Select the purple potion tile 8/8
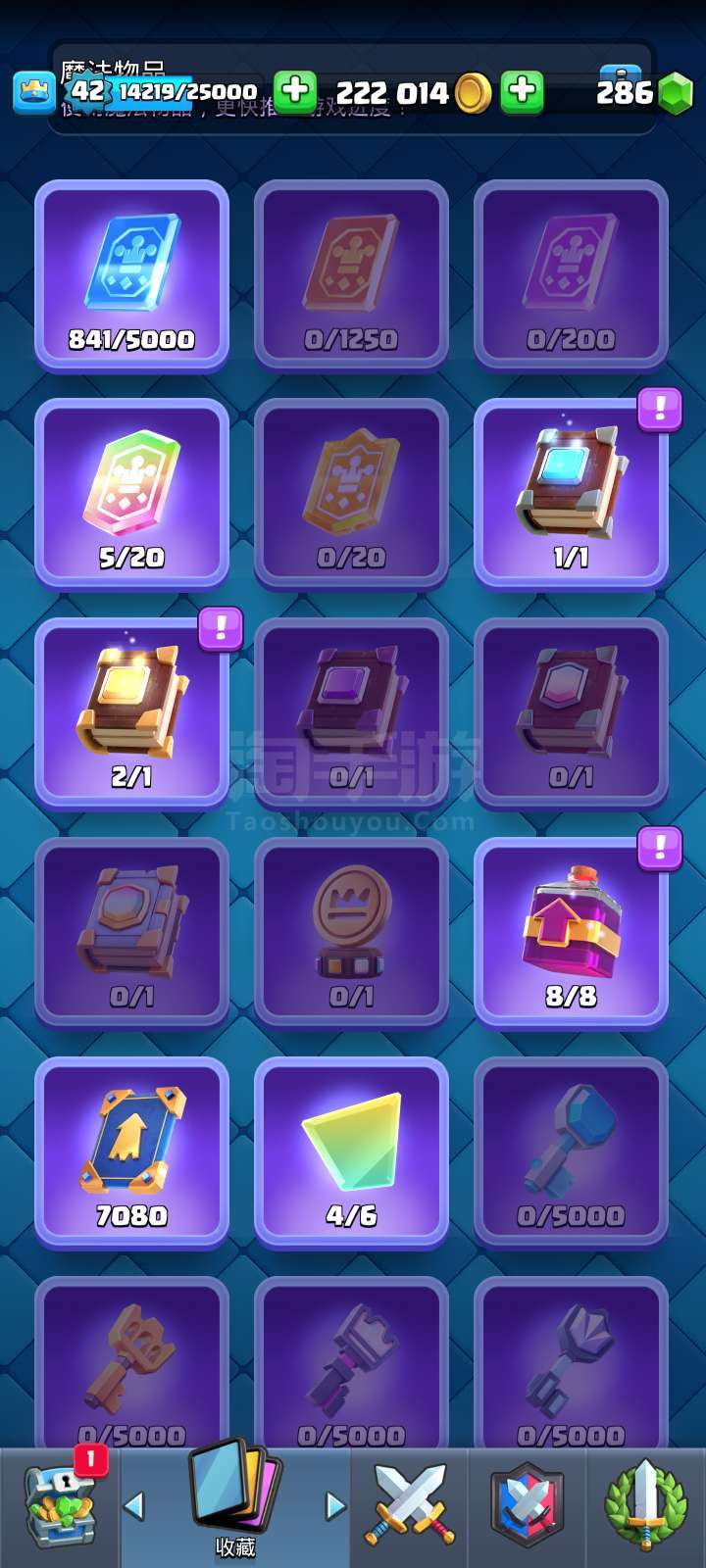Screen dimensions: 706x1568 [571, 933]
